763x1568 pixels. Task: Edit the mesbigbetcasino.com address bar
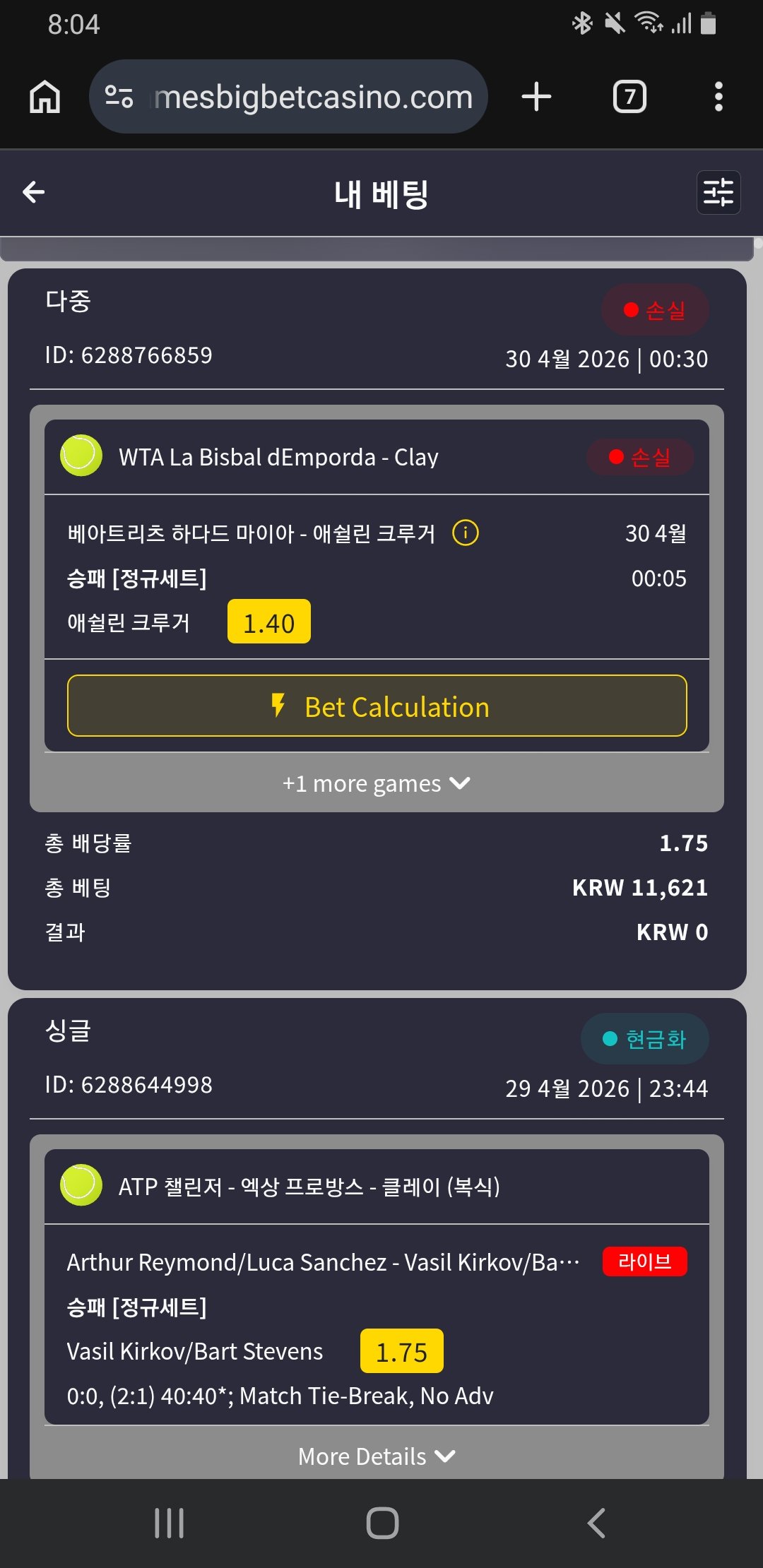(x=311, y=97)
